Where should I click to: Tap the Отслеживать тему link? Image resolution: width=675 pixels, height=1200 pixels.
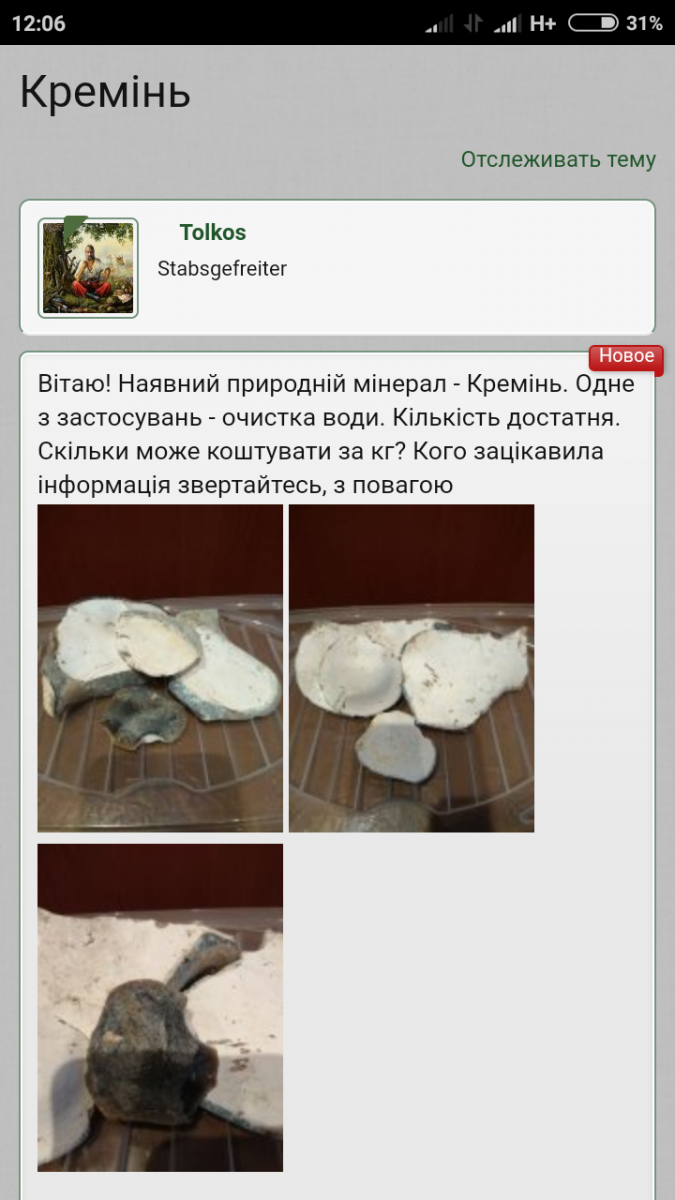(558, 159)
